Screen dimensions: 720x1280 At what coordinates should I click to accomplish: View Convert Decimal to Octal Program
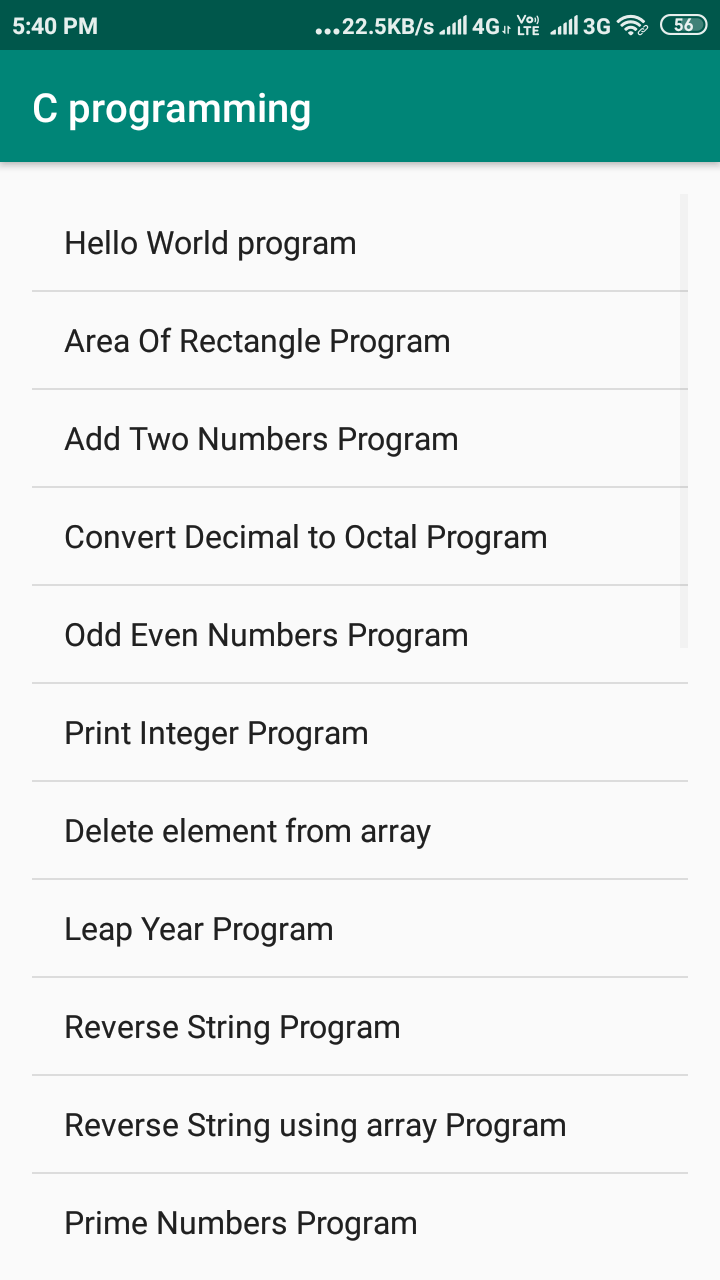point(360,537)
